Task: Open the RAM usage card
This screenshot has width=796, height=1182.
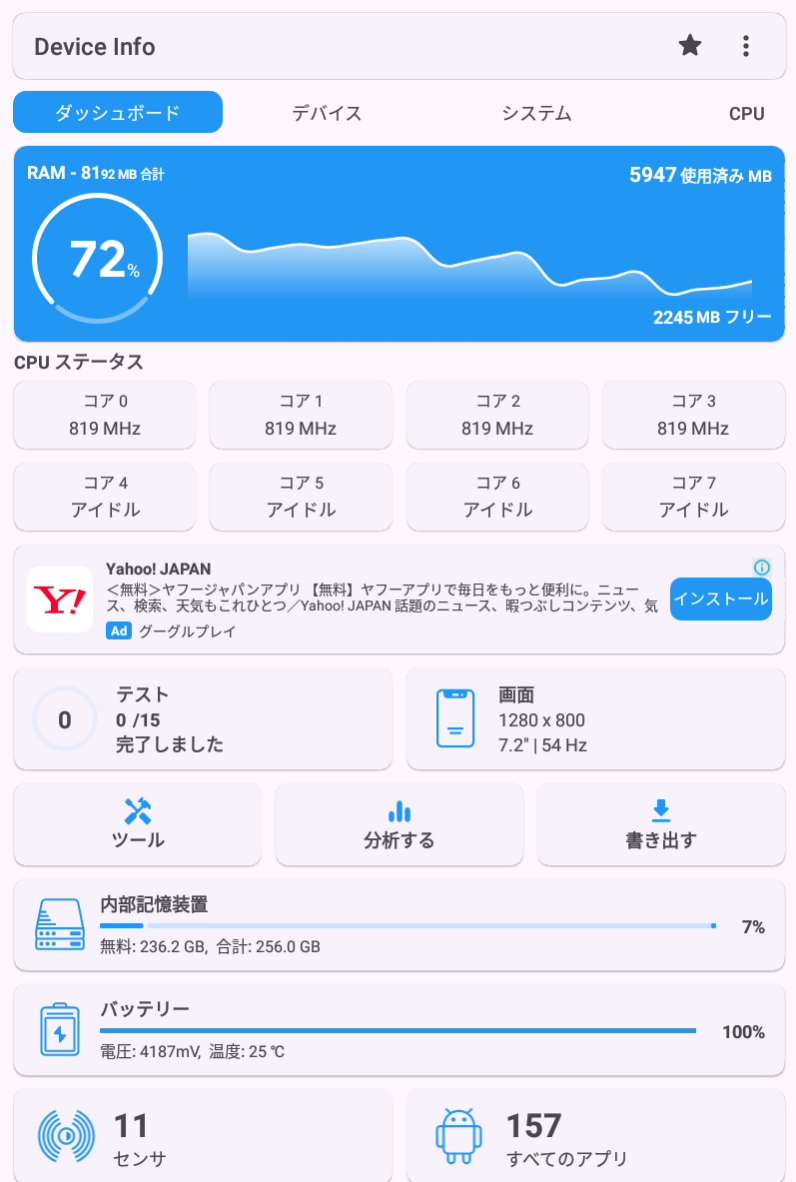Action: (x=399, y=245)
